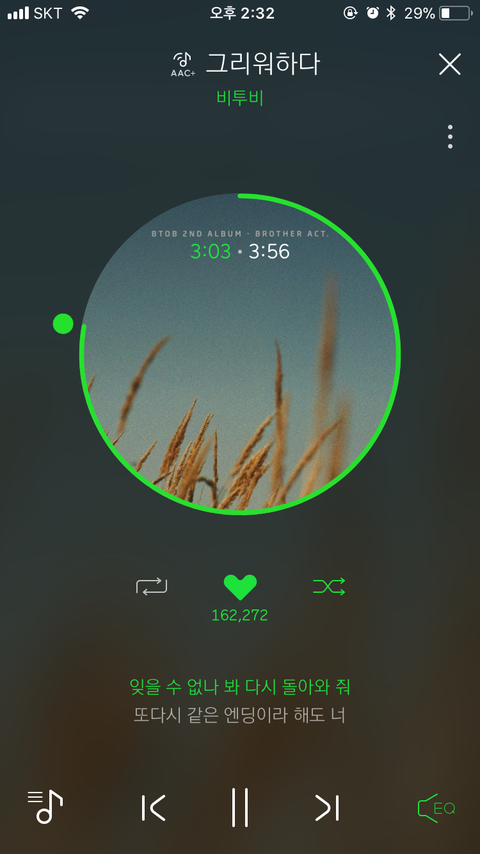Viewport: 480px width, 854px height.
Task: Skip to the next track
Action: 327,808
